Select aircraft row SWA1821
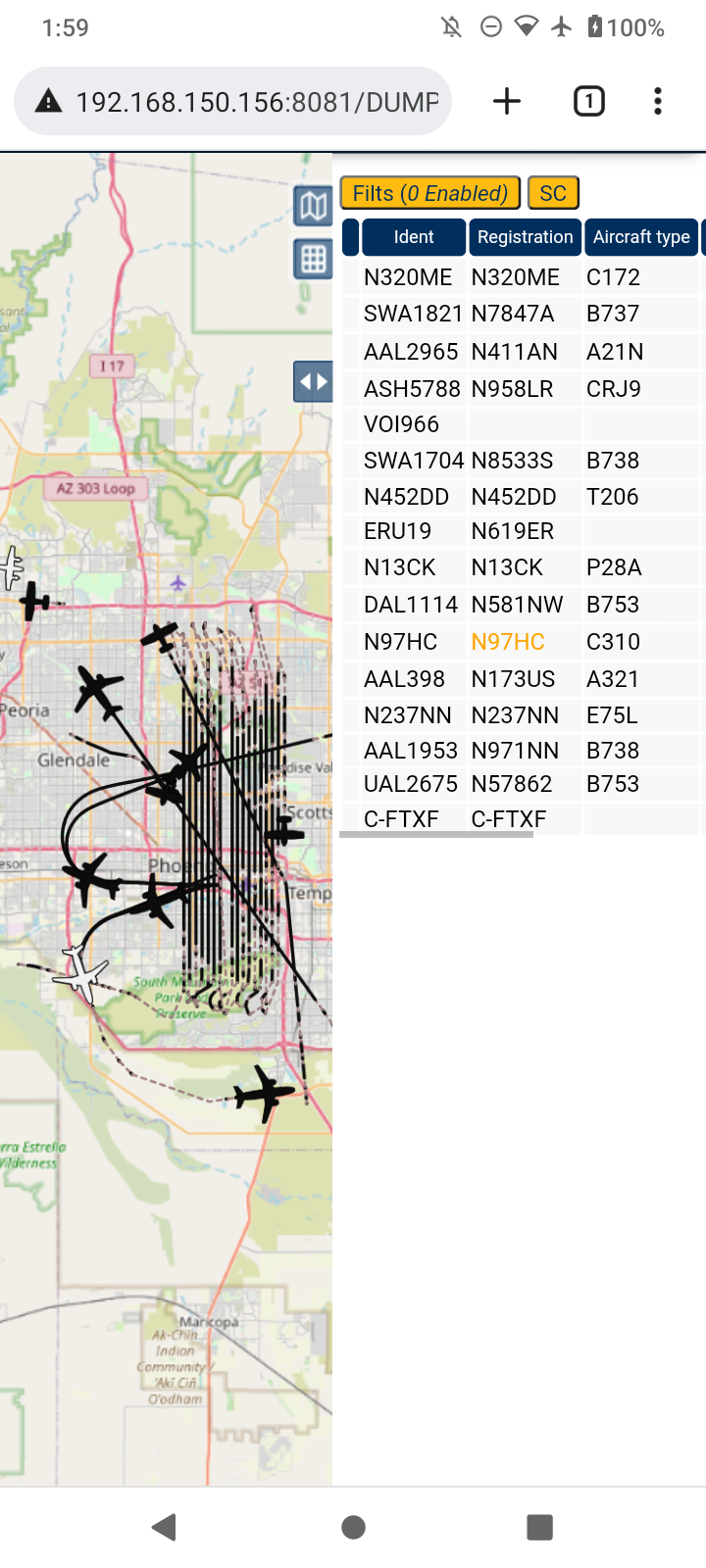 click(523, 314)
